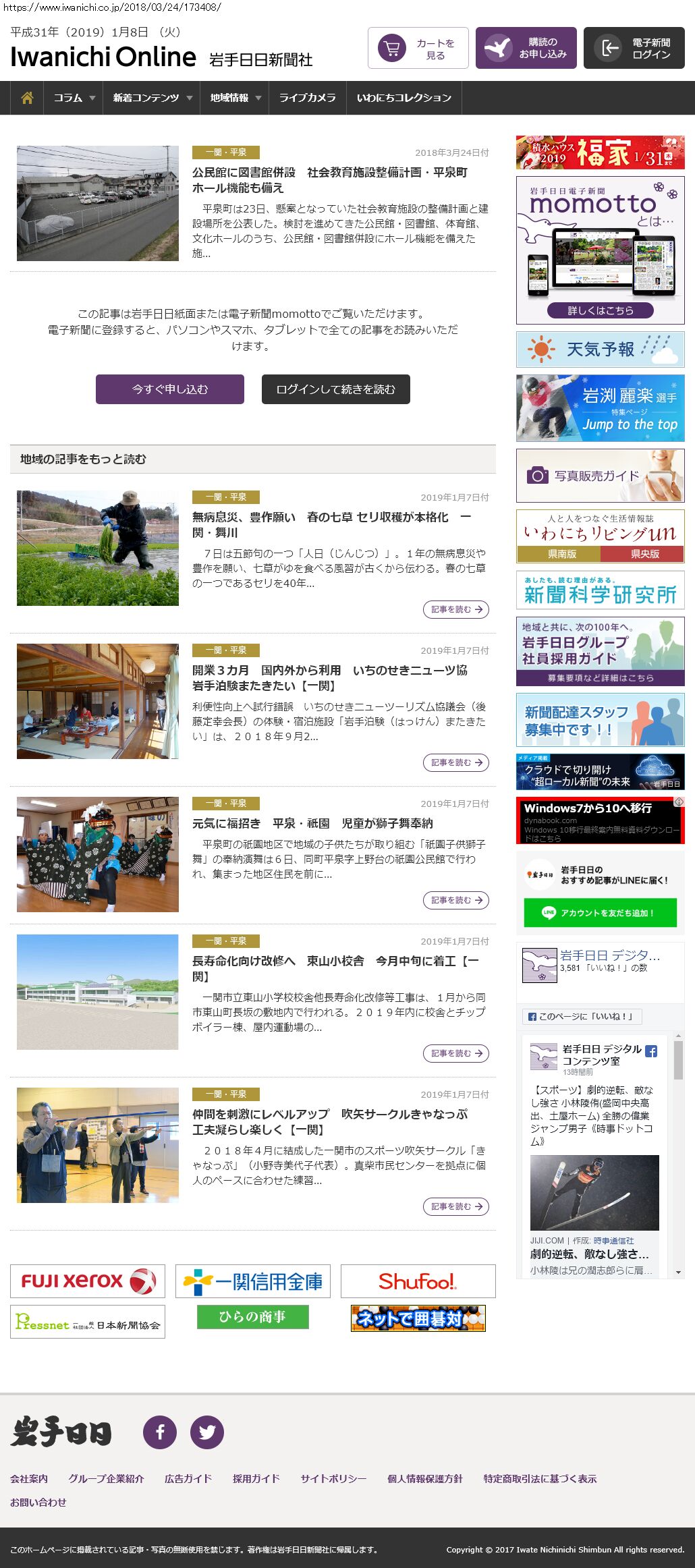Tap 今すぐ申し込む button

[170, 389]
